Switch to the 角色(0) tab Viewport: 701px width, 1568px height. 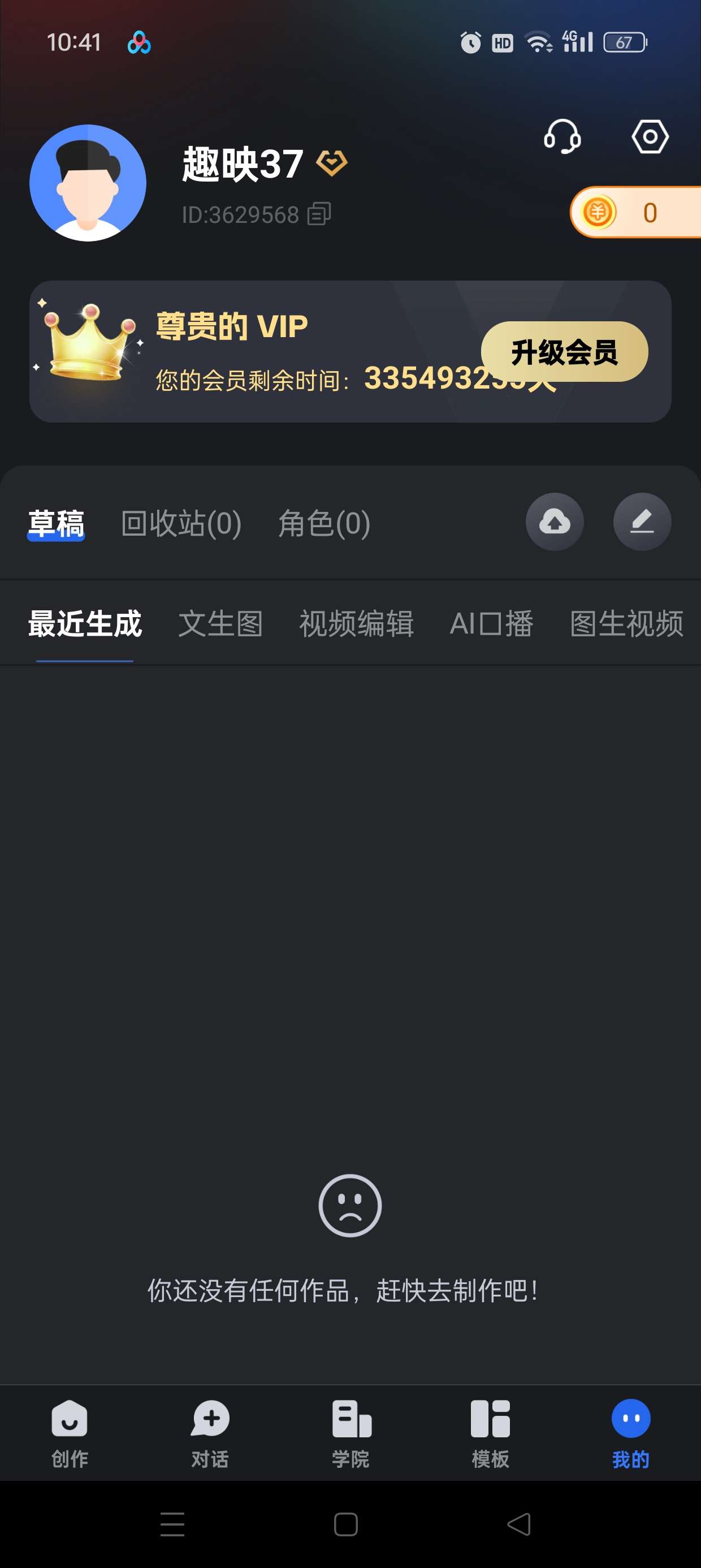[x=324, y=523]
